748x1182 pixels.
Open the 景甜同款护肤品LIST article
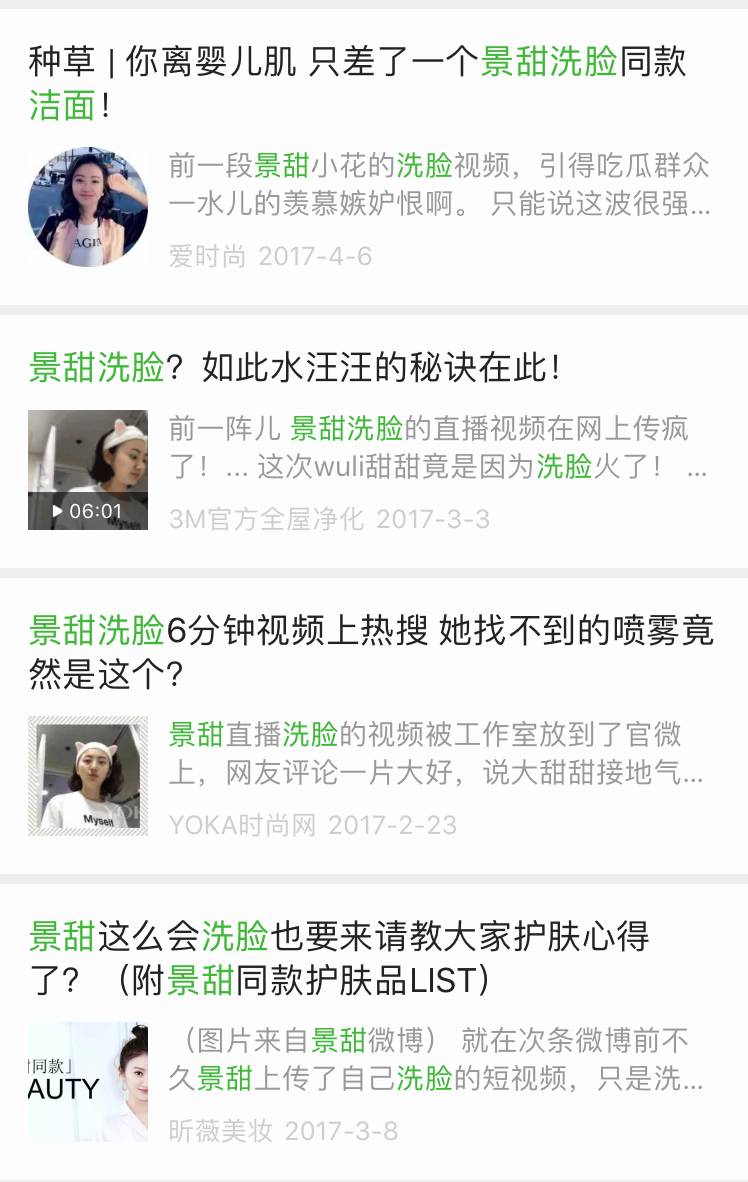[x=339, y=958]
